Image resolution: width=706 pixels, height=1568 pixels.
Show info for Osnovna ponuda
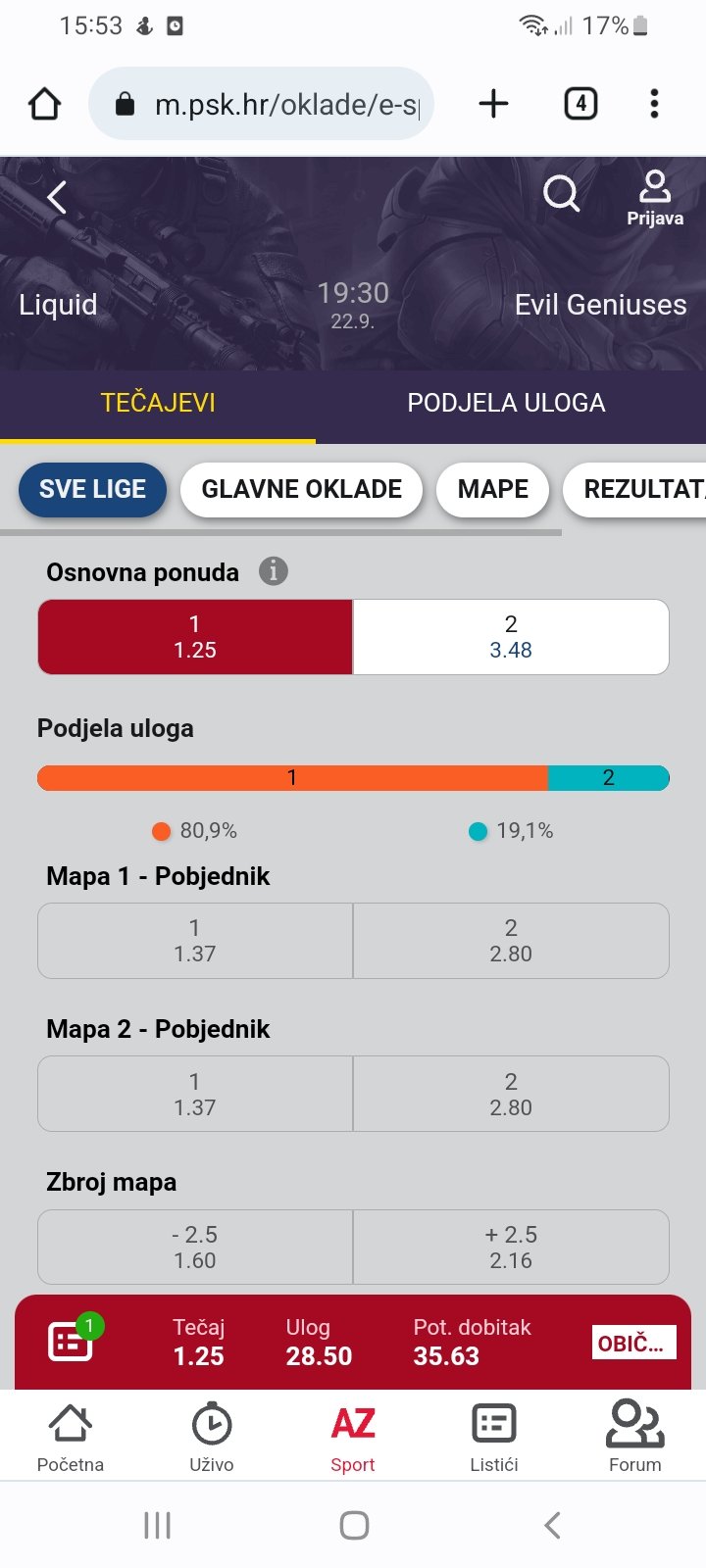click(274, 570)
